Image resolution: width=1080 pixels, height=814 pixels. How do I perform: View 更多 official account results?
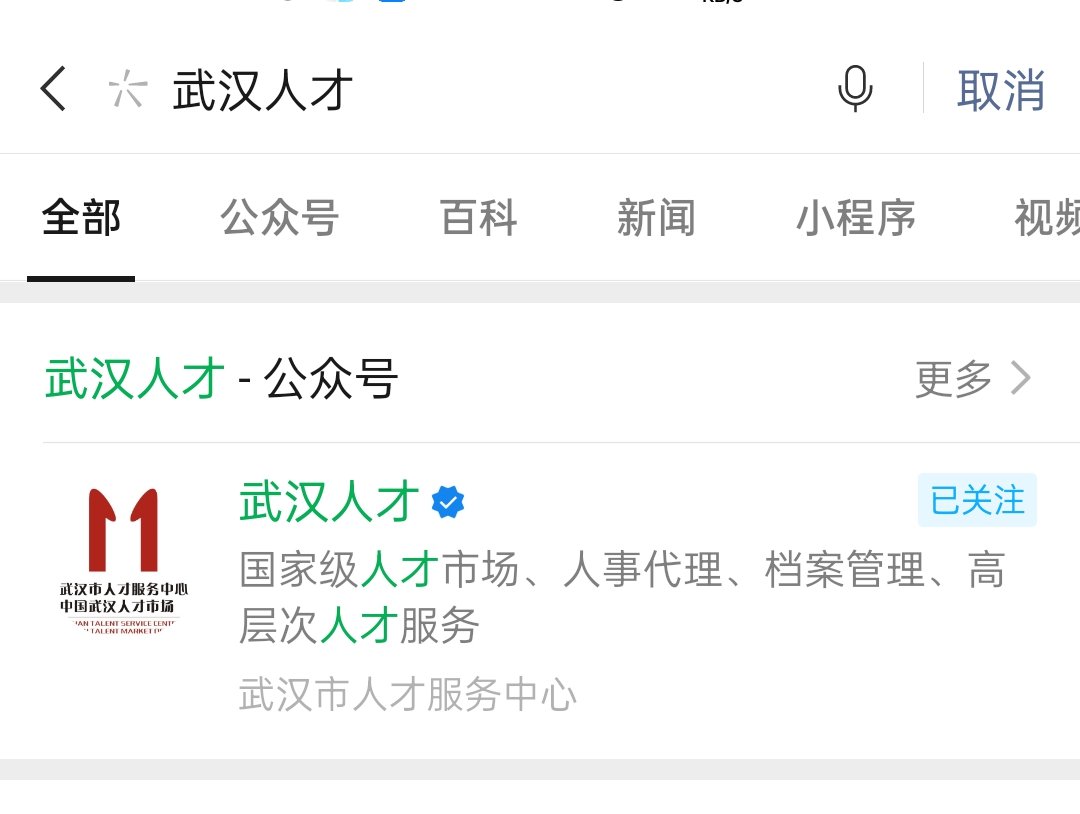click(x=972, y=379)
